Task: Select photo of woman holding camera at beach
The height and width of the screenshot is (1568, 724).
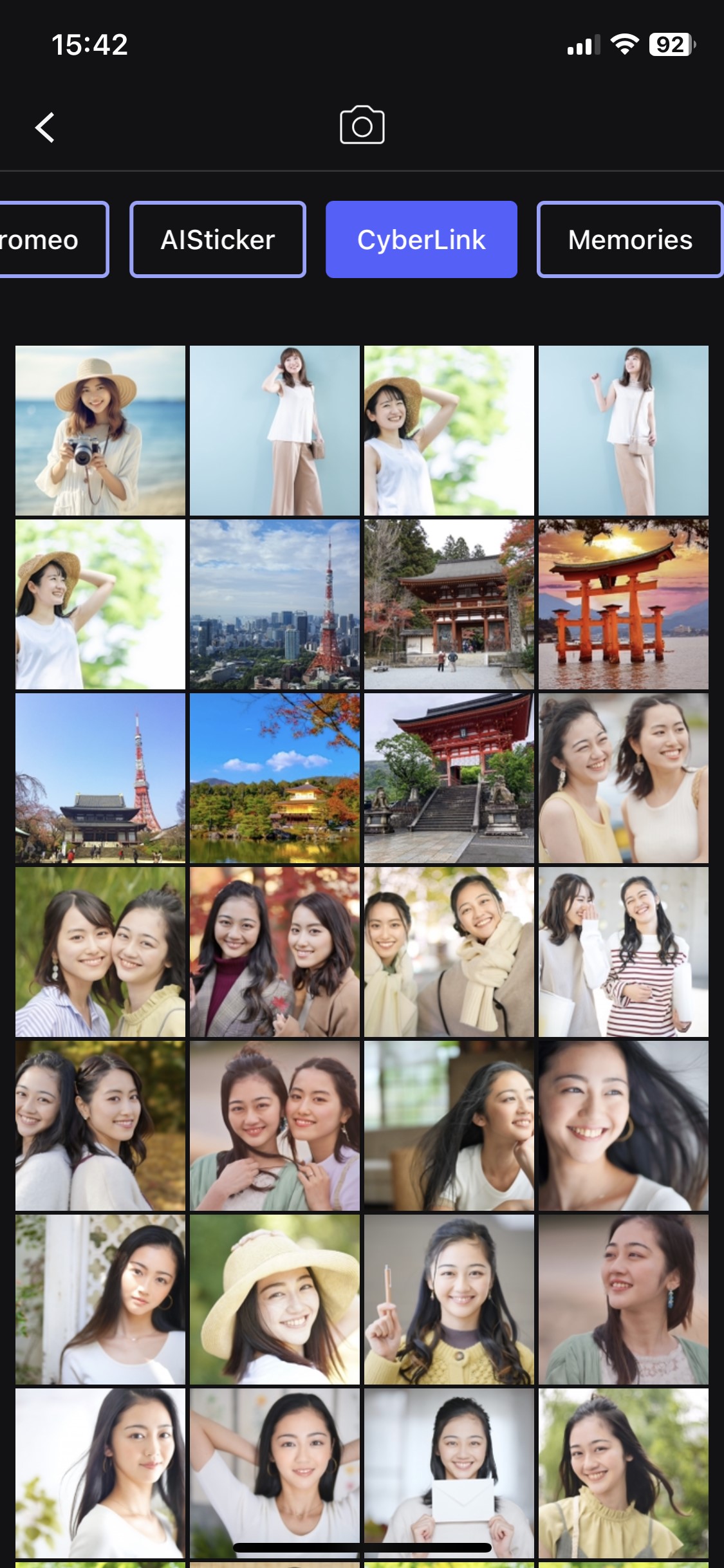Action: click(x=100, y=431)
